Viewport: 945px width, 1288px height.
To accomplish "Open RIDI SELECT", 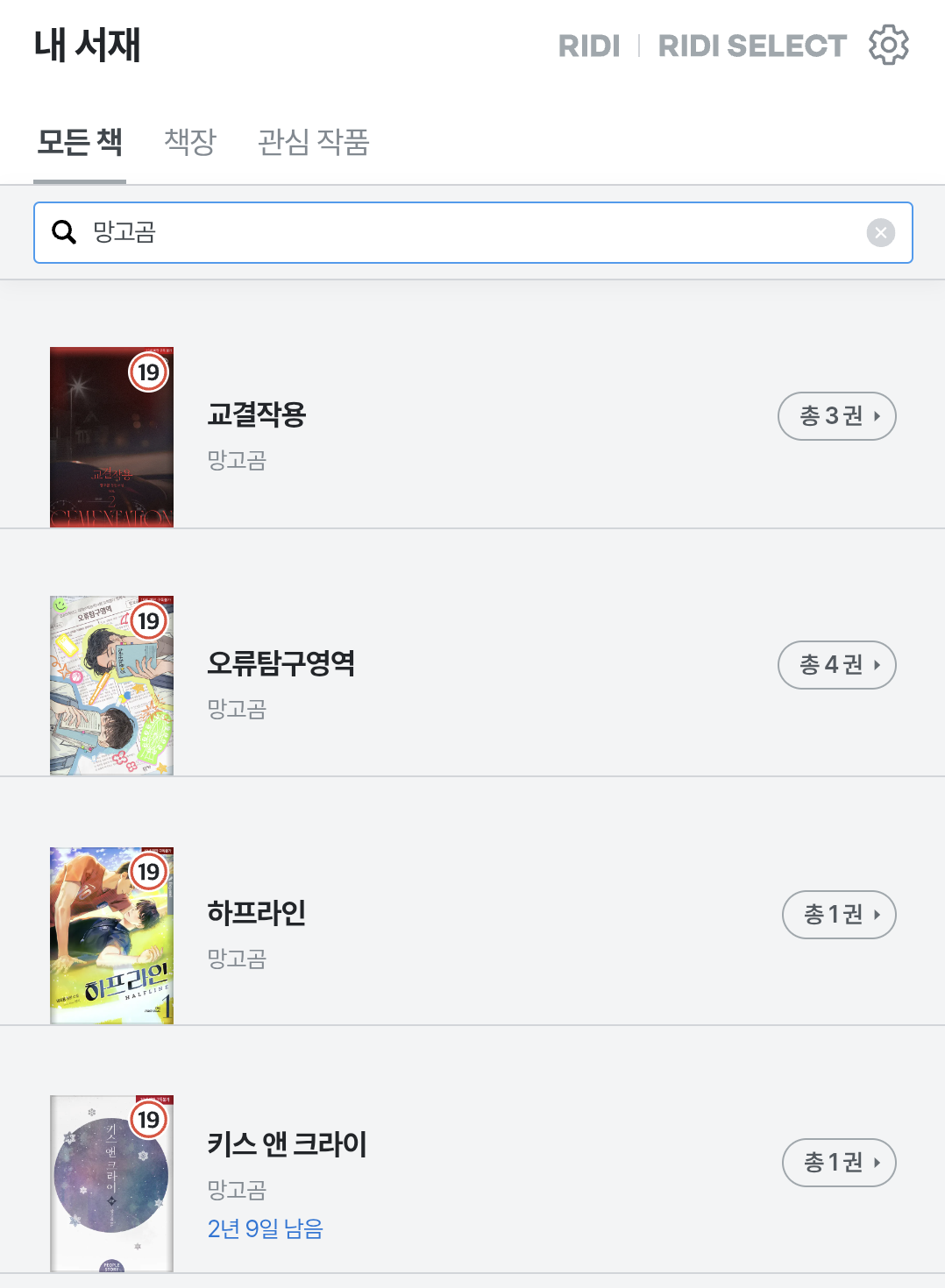I will pos(752,46).
